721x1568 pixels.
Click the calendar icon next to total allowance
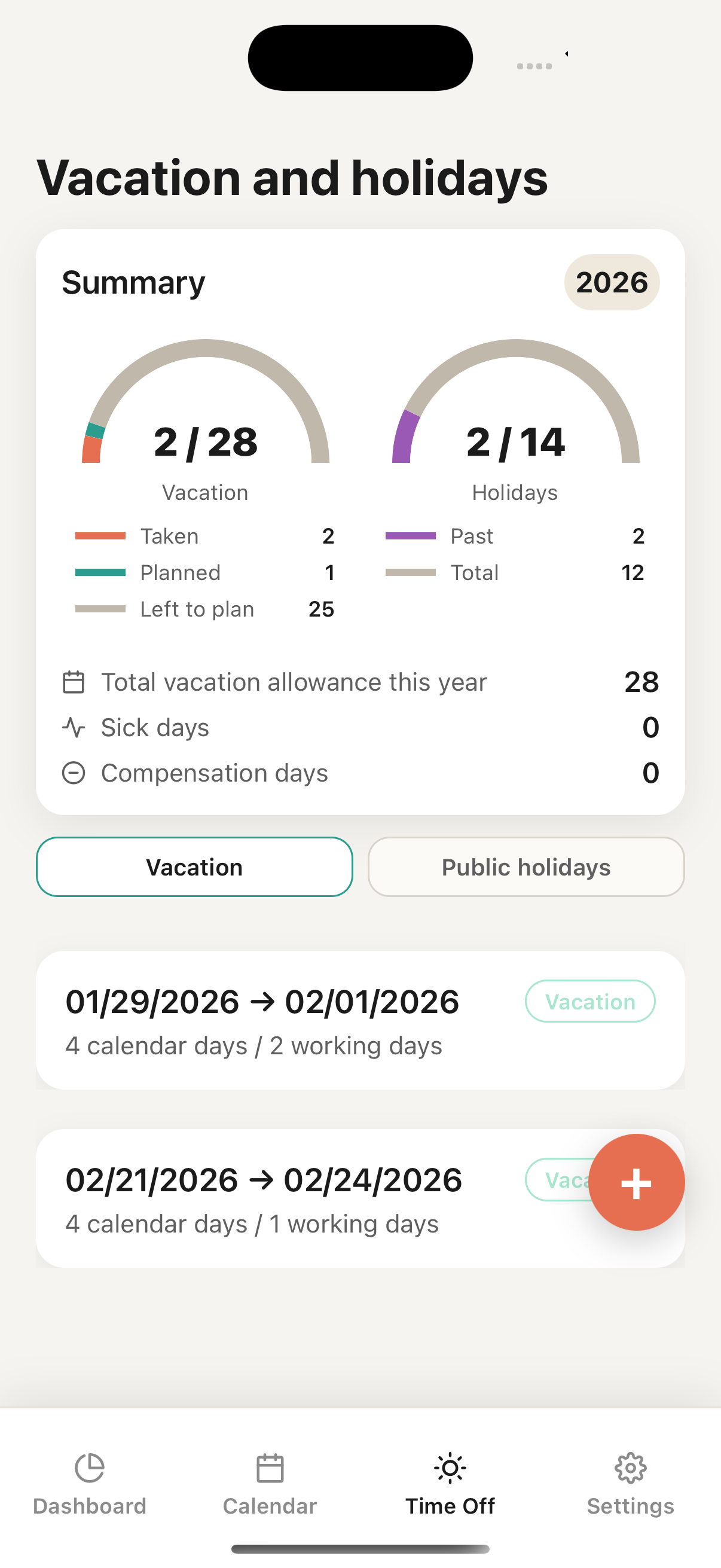73,682
